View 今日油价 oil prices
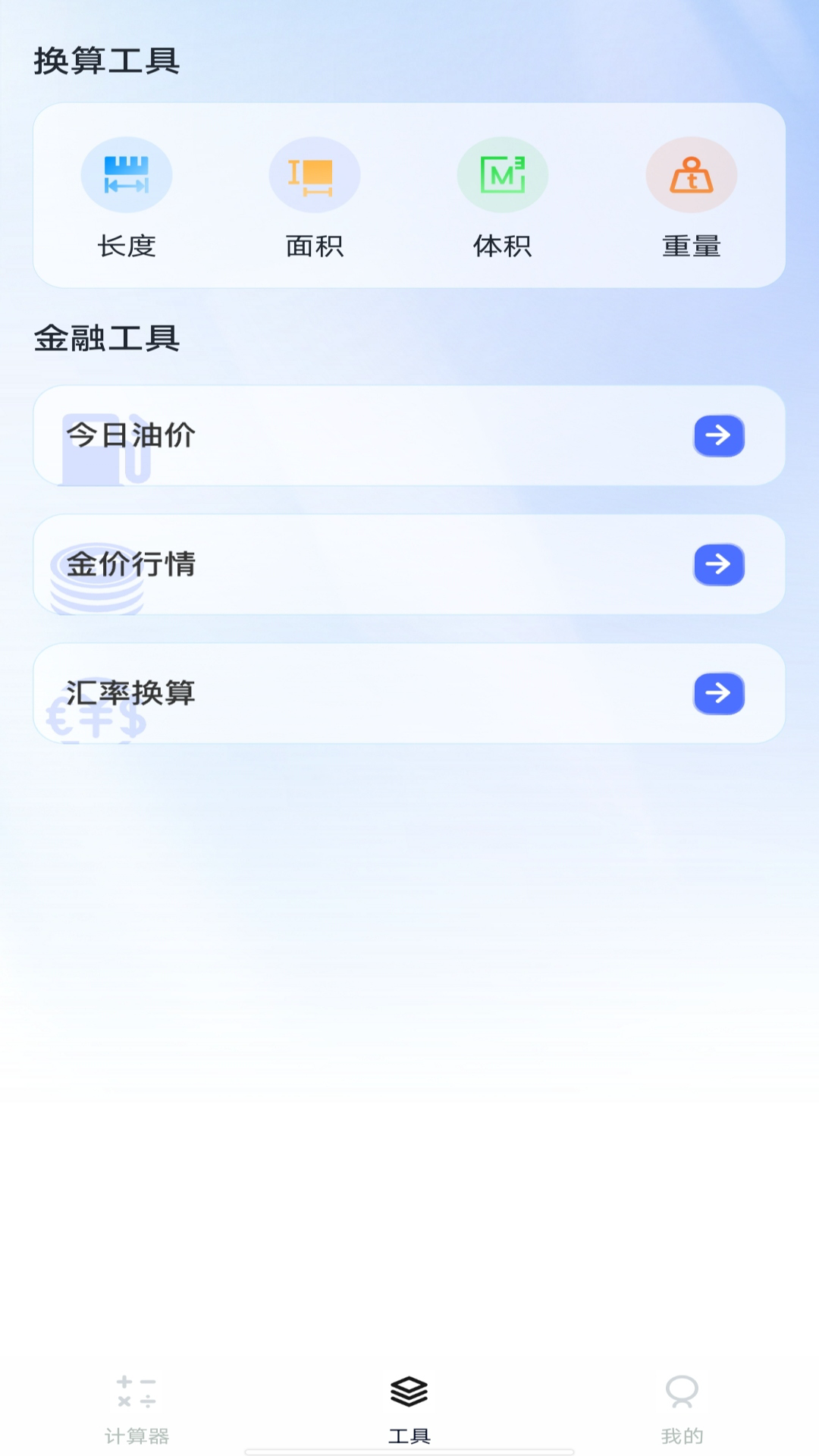This screenshot has width=819, height=1456. [x=409, y=436]
